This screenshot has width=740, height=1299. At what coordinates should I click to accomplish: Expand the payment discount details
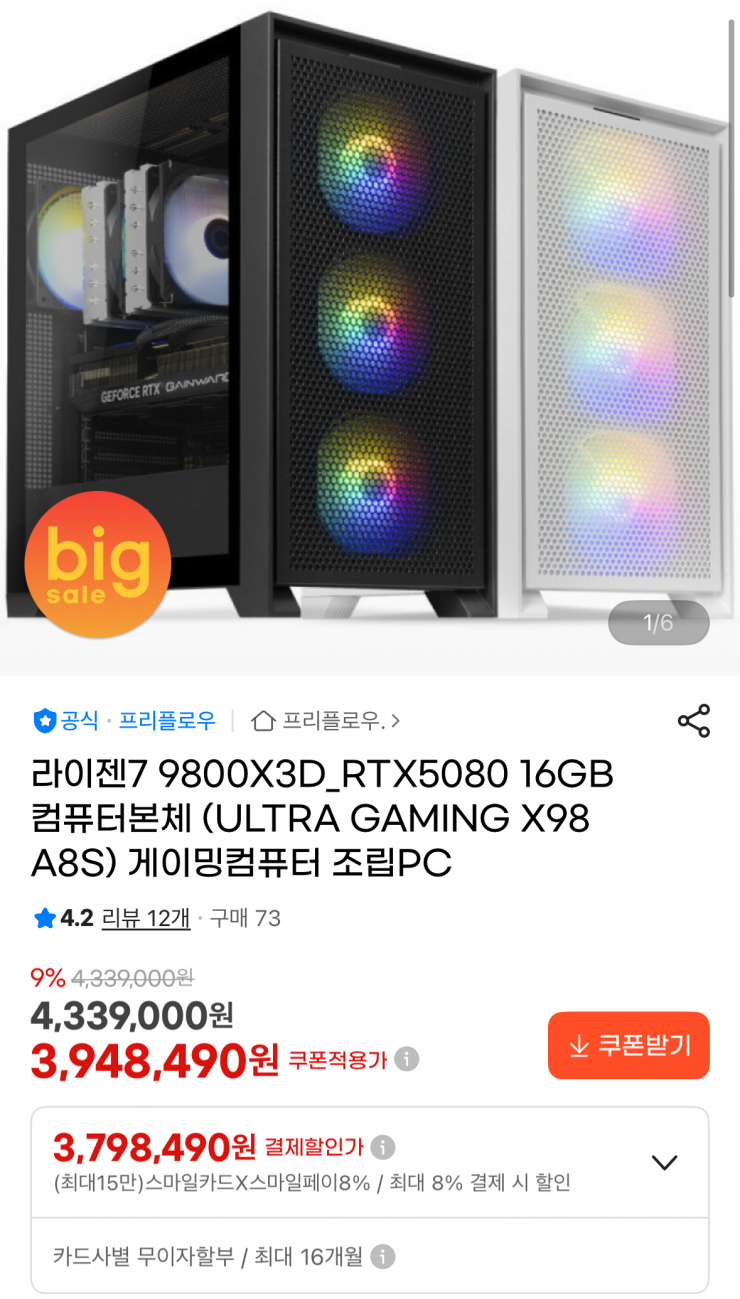pos(664,1162)
